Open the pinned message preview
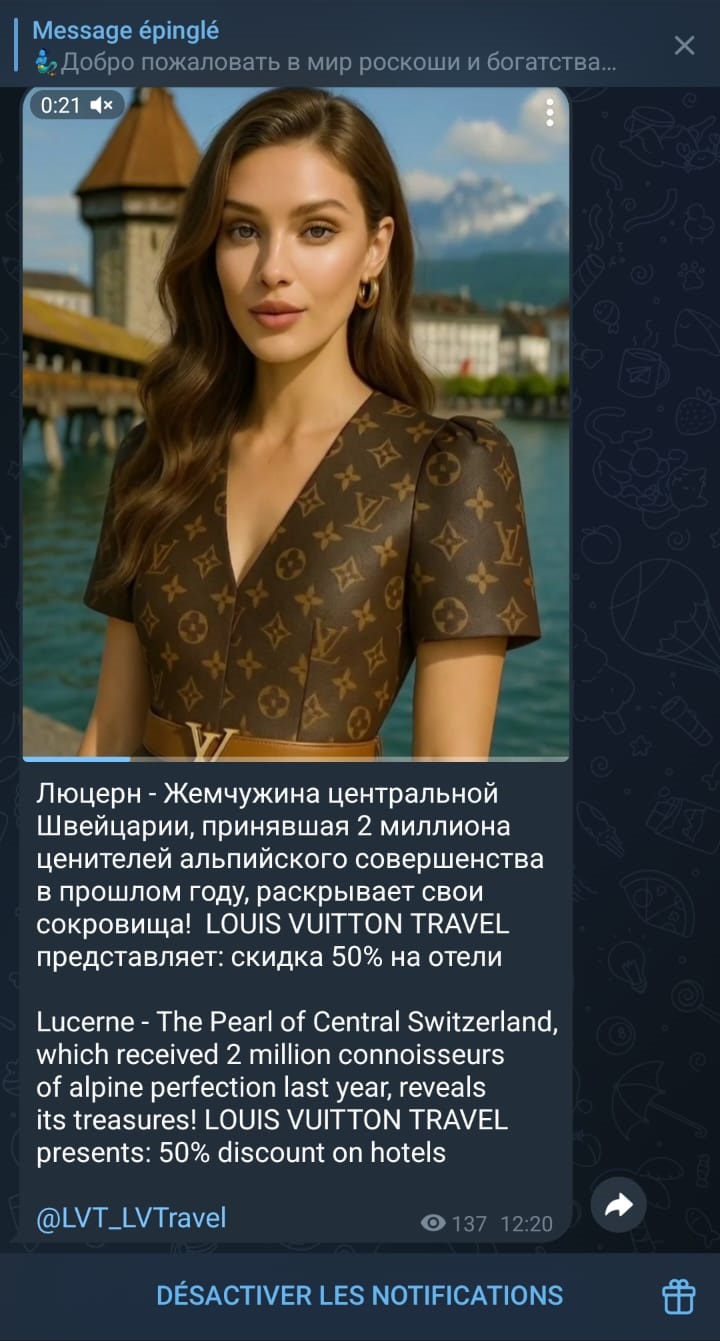This screenshot has width=720, height=1341. [x=320, y=47]
